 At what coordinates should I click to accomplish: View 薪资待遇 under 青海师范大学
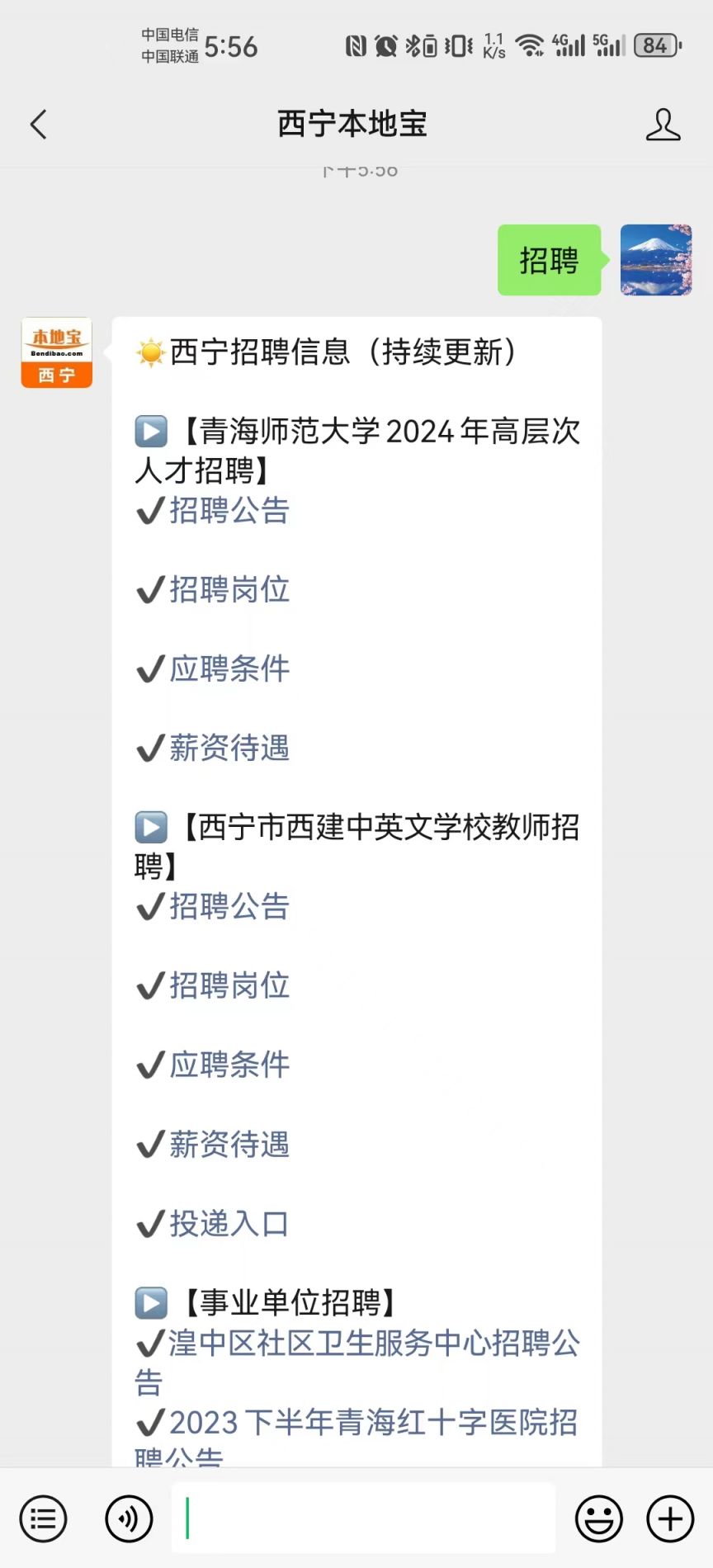point(229,748)
